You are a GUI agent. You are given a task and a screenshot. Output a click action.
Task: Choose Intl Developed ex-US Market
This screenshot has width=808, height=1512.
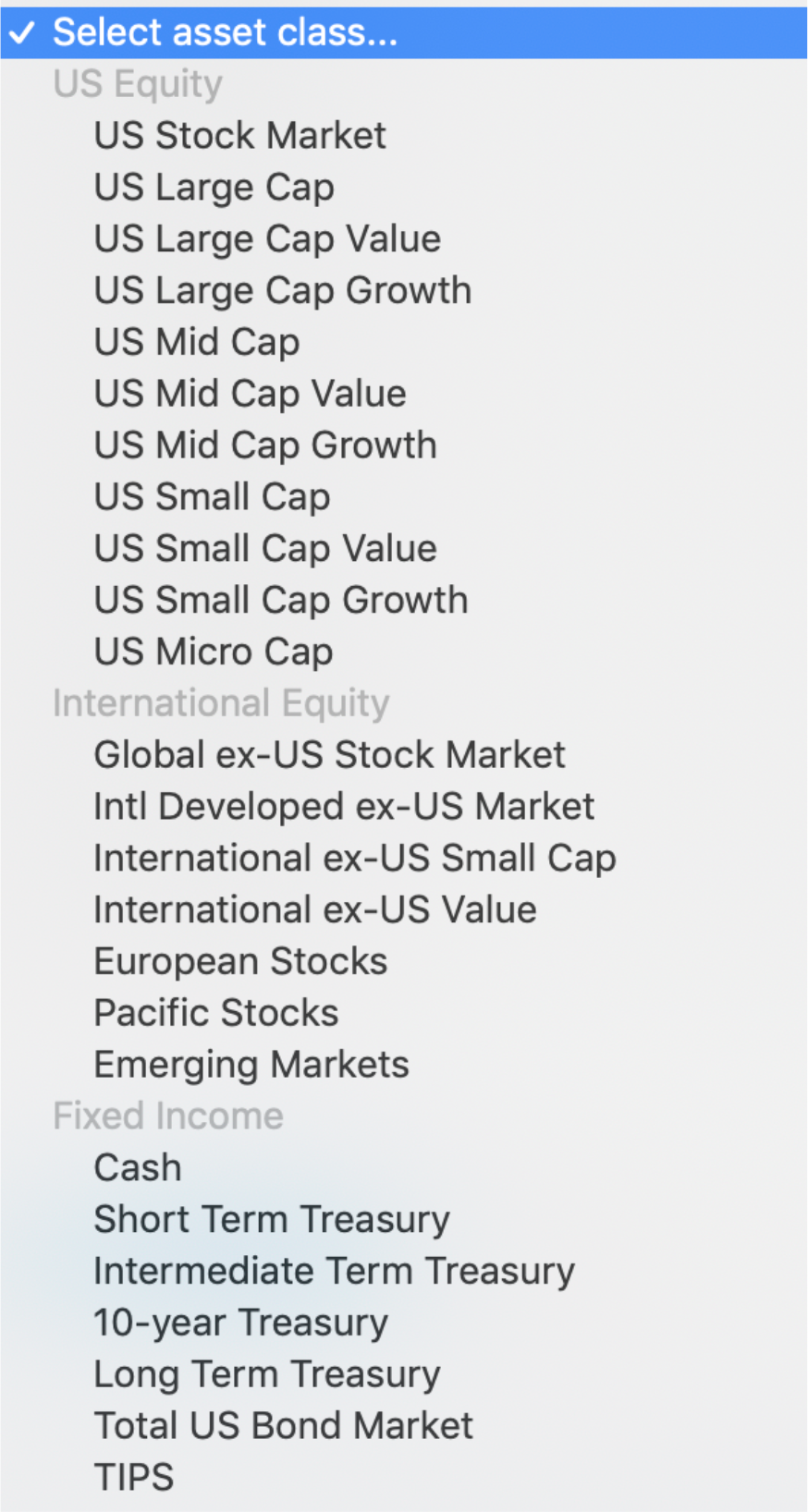click(404, 807)
